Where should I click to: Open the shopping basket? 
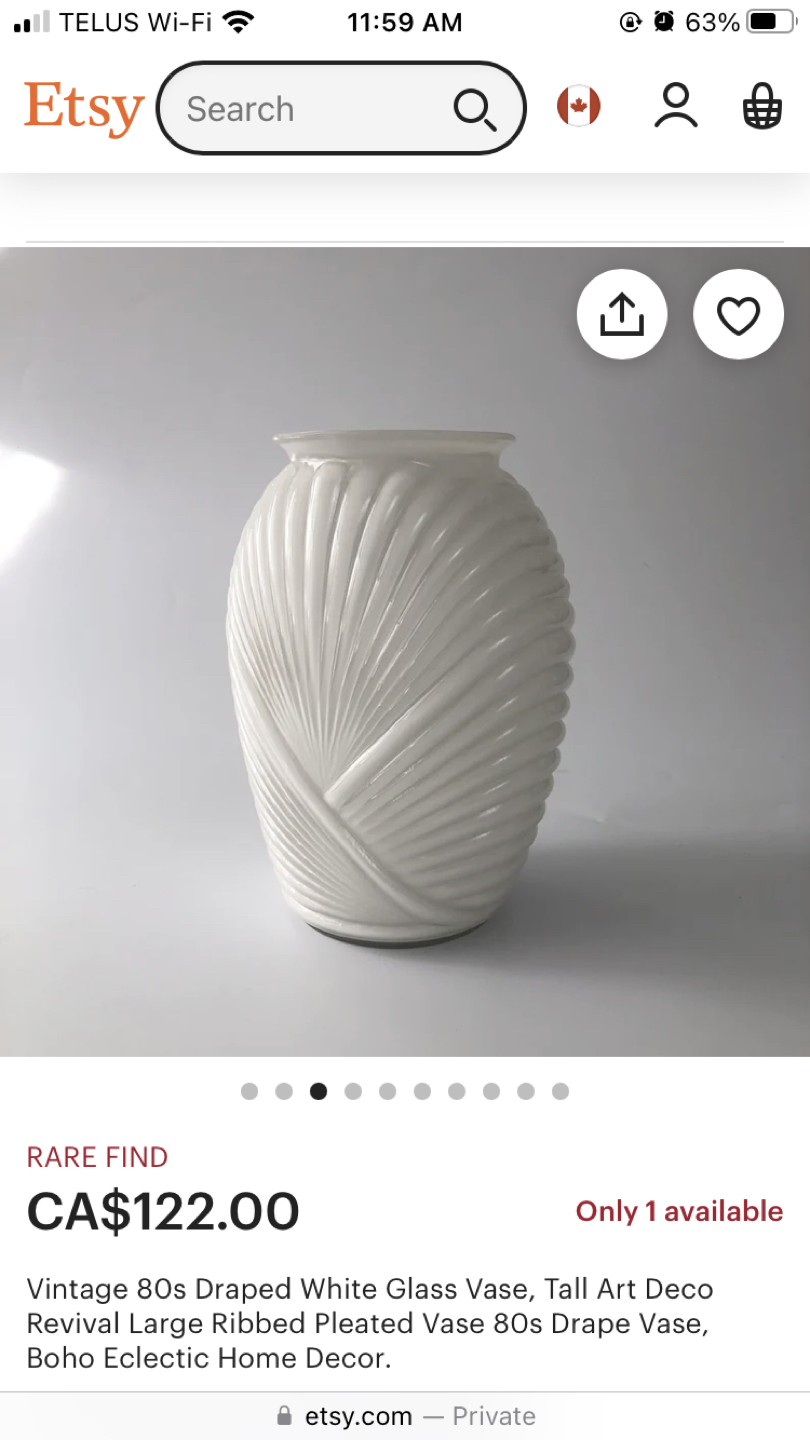click(762, 106)
